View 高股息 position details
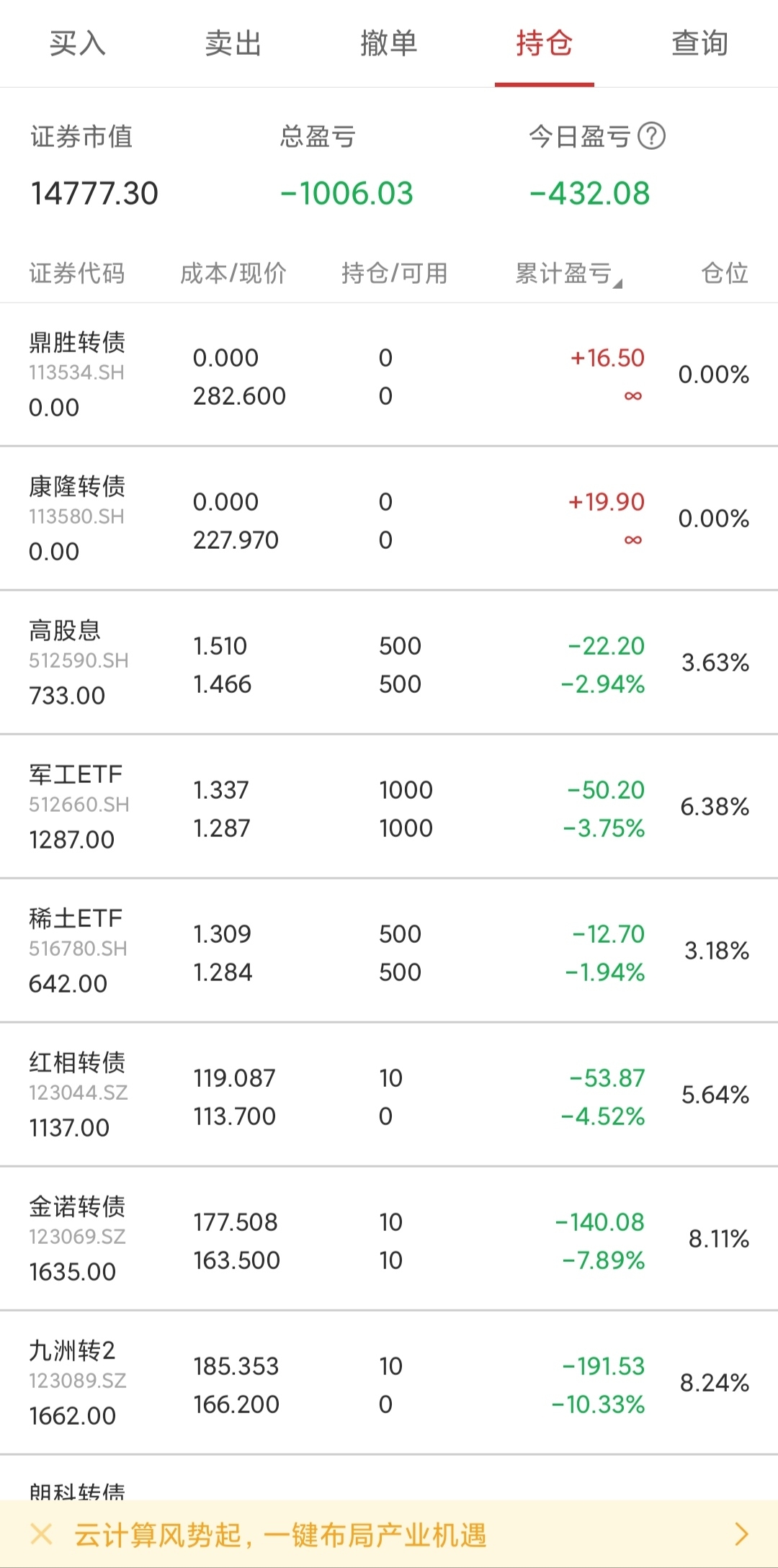This screenshot has height=1568, width=778. tap(389, 663)
